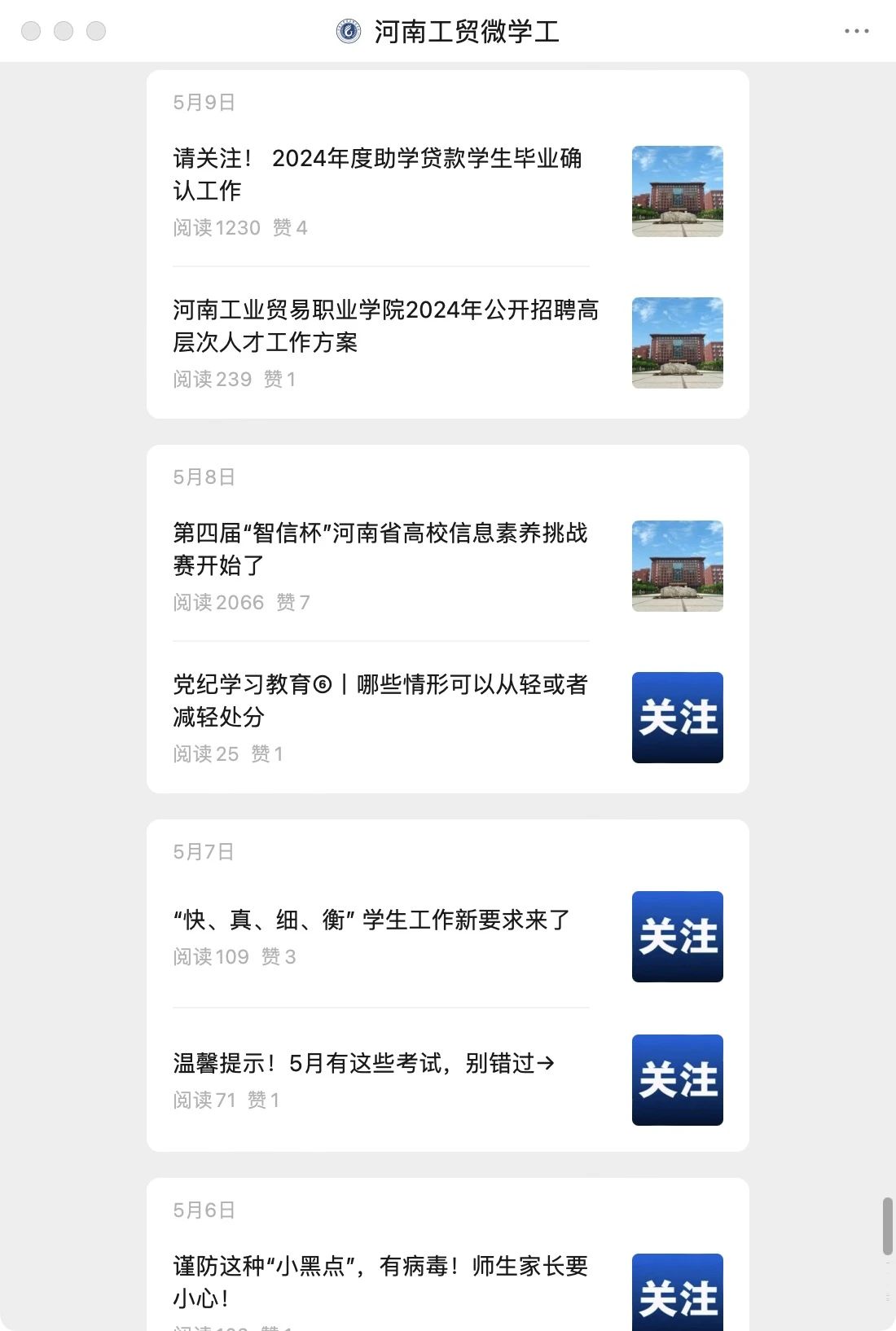Open the 谨防这种“小黑点” virus warning article
Viewport: 896px width, 1331px height.
coord(380,1281)
